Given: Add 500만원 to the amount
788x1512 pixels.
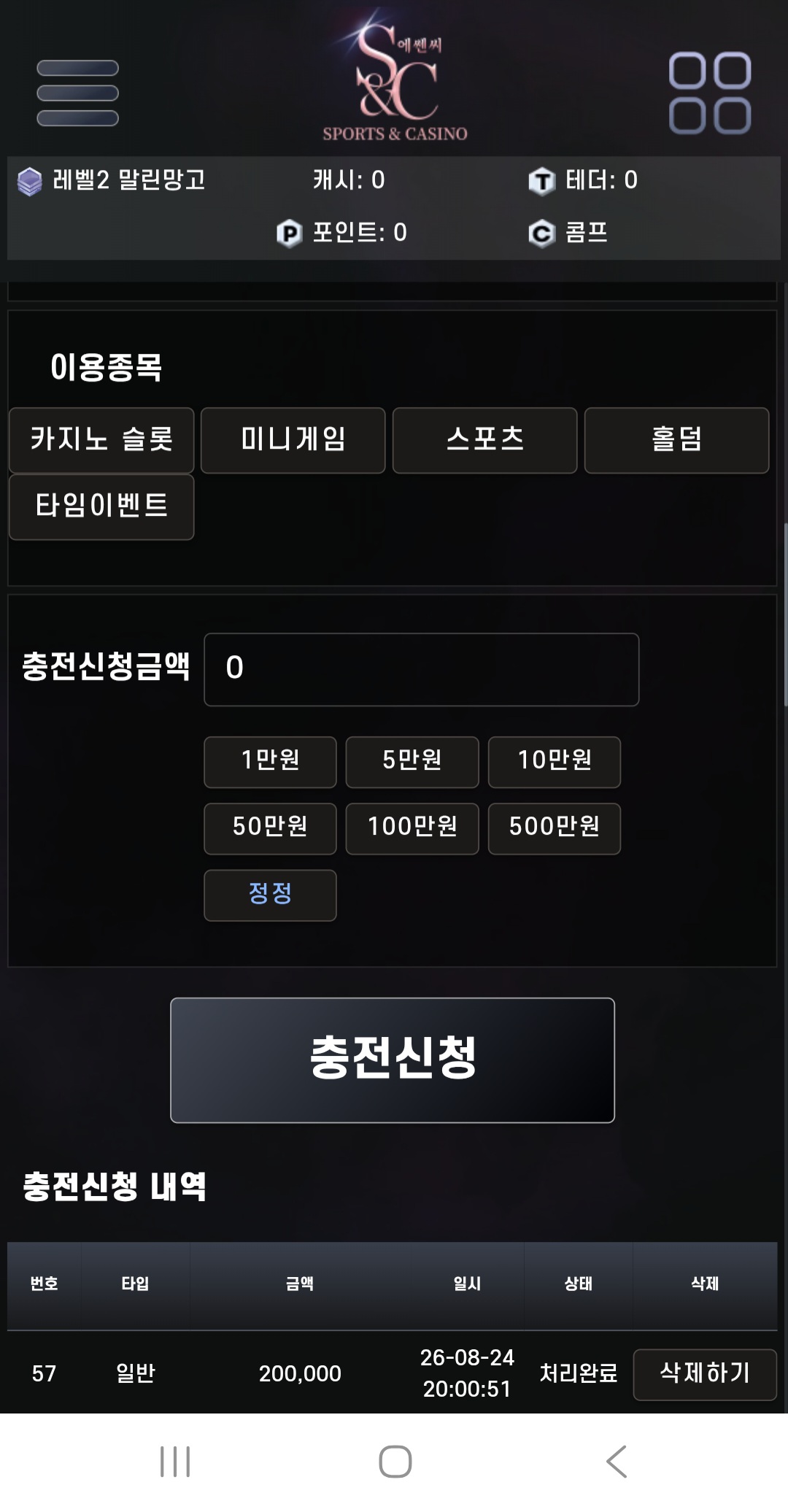Looking at the screenshot, I should [555, 828].
